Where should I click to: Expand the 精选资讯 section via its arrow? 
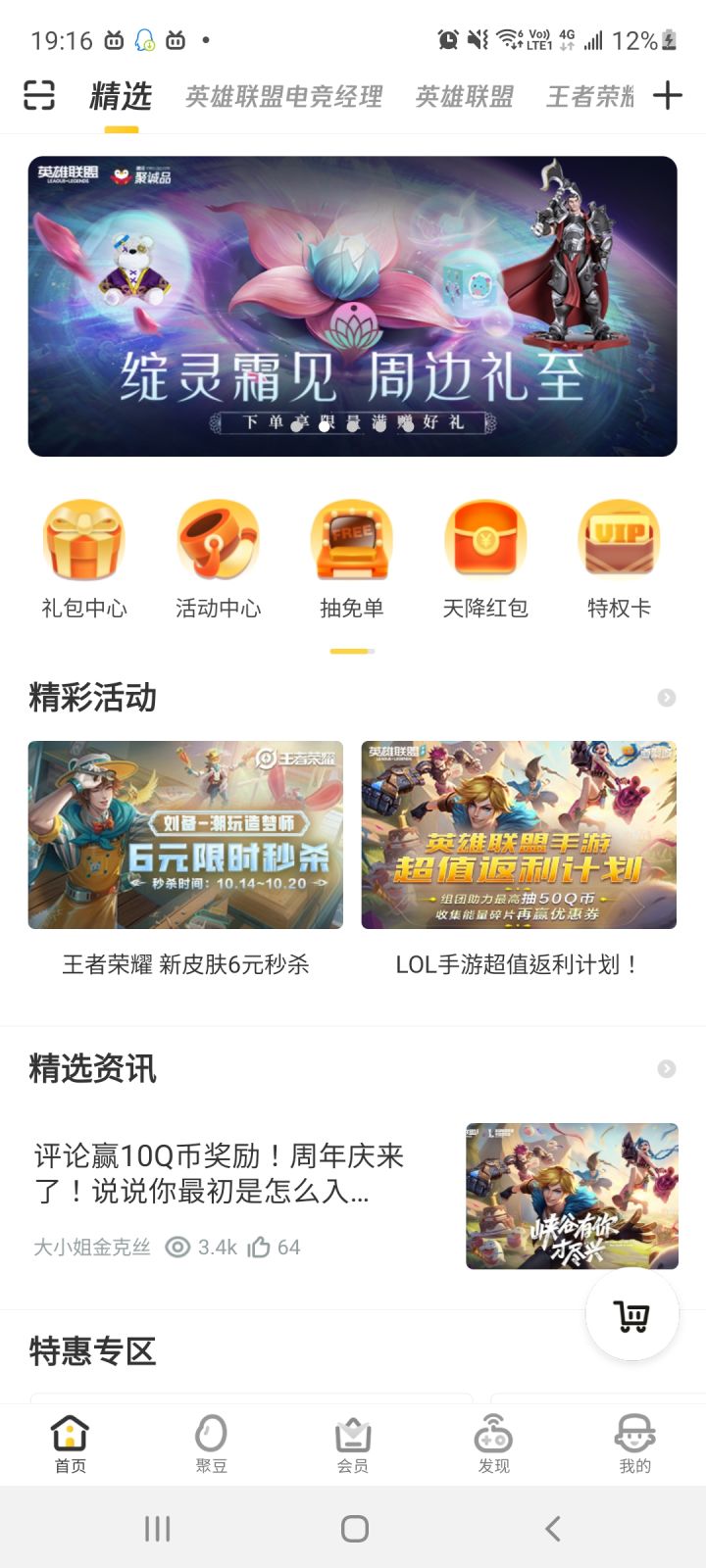point(666,1068)
